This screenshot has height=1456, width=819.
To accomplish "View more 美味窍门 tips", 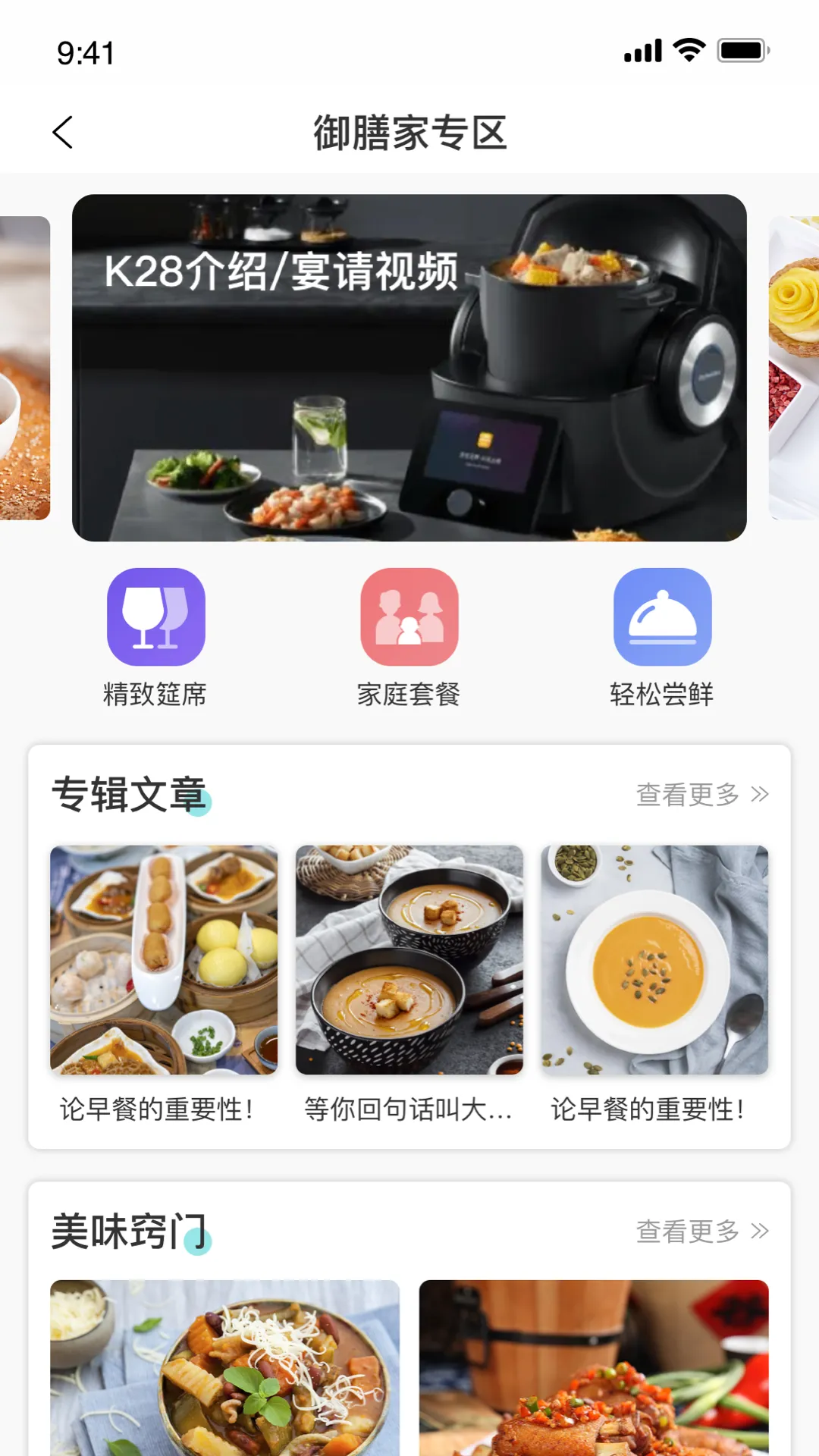I will (x=701, y=1232).
